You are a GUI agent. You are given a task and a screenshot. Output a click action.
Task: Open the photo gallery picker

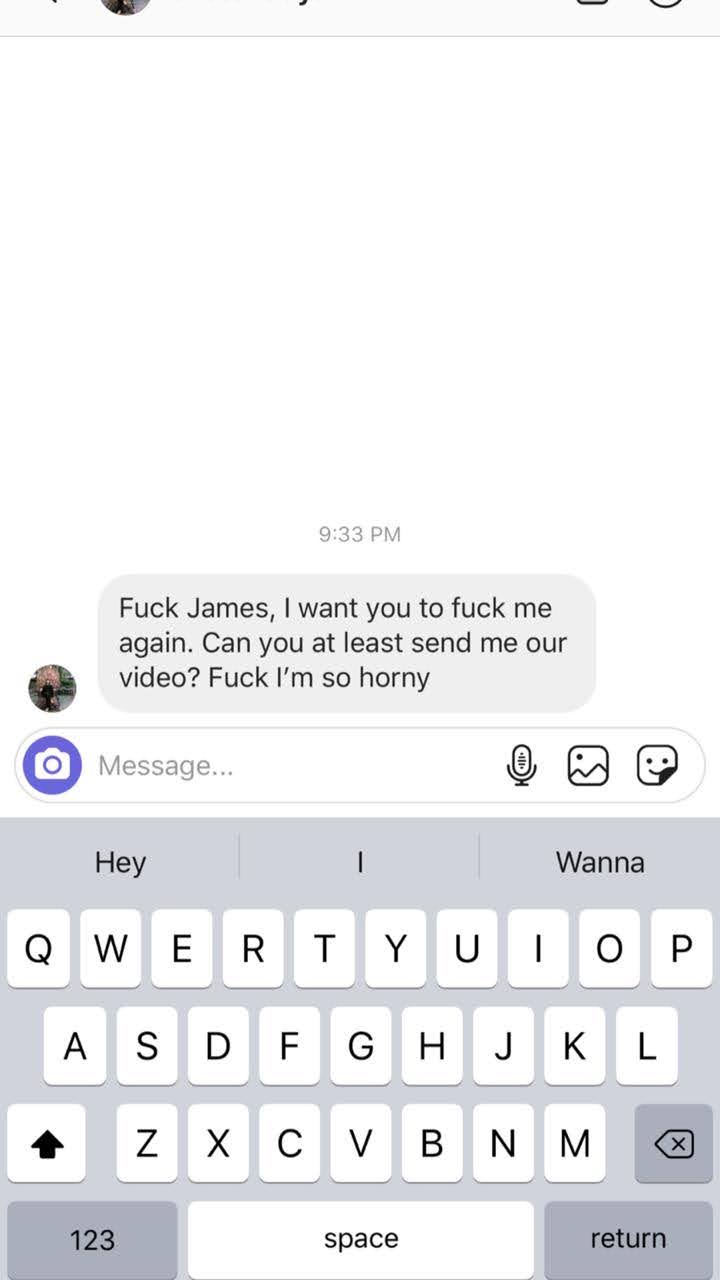coord(588,766)
